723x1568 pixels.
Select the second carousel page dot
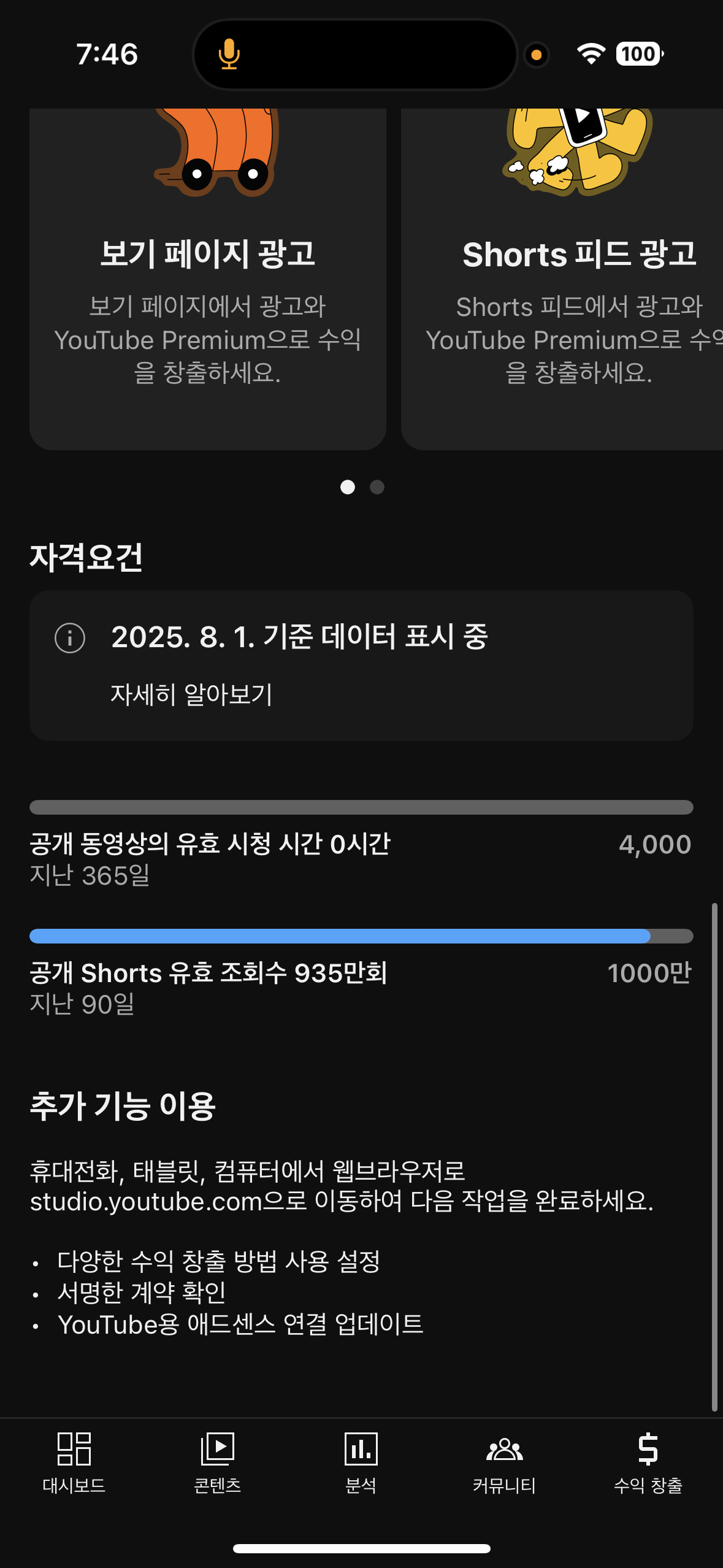click(377, 488)
